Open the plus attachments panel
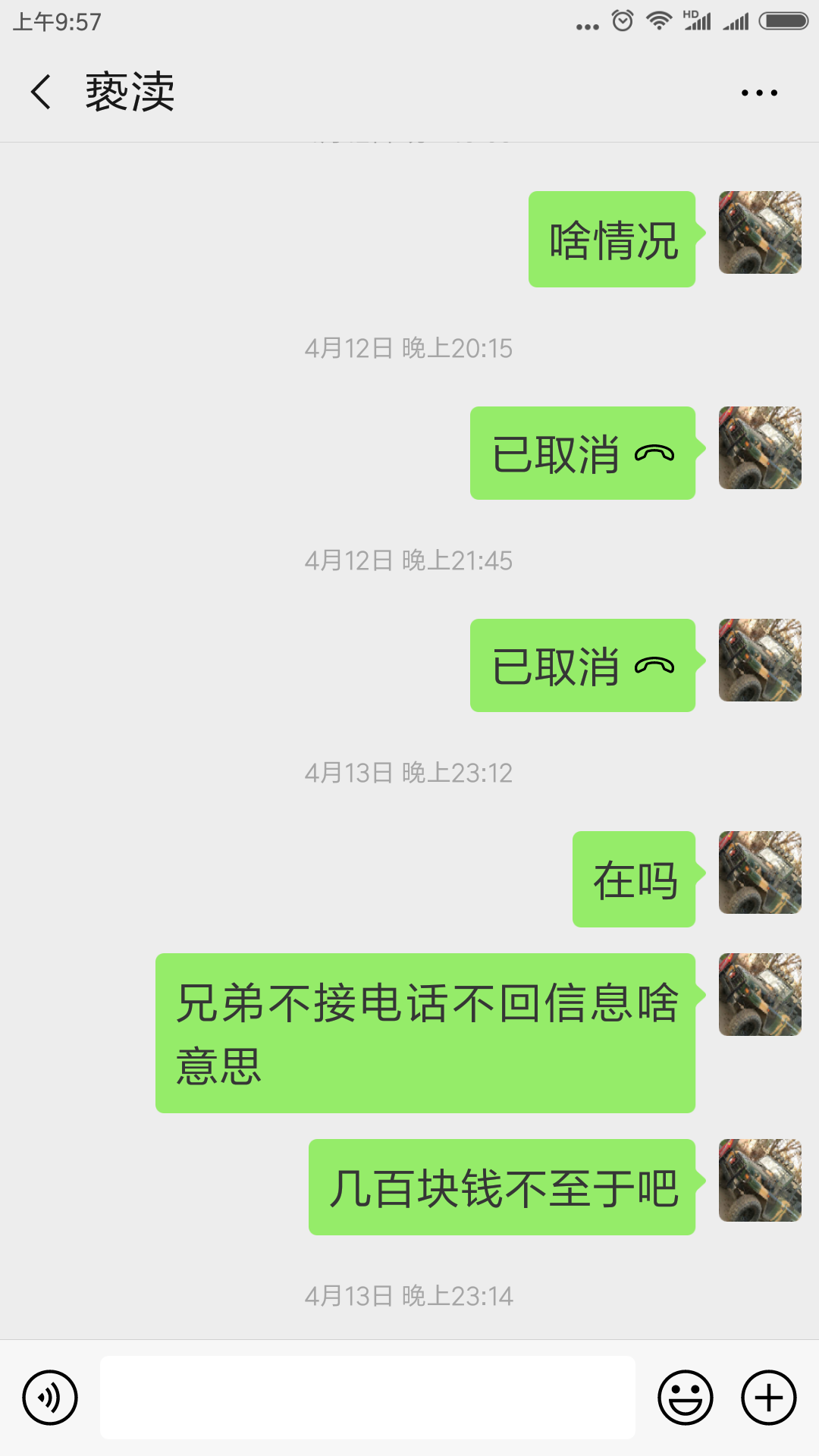 tap(769, 1398)
